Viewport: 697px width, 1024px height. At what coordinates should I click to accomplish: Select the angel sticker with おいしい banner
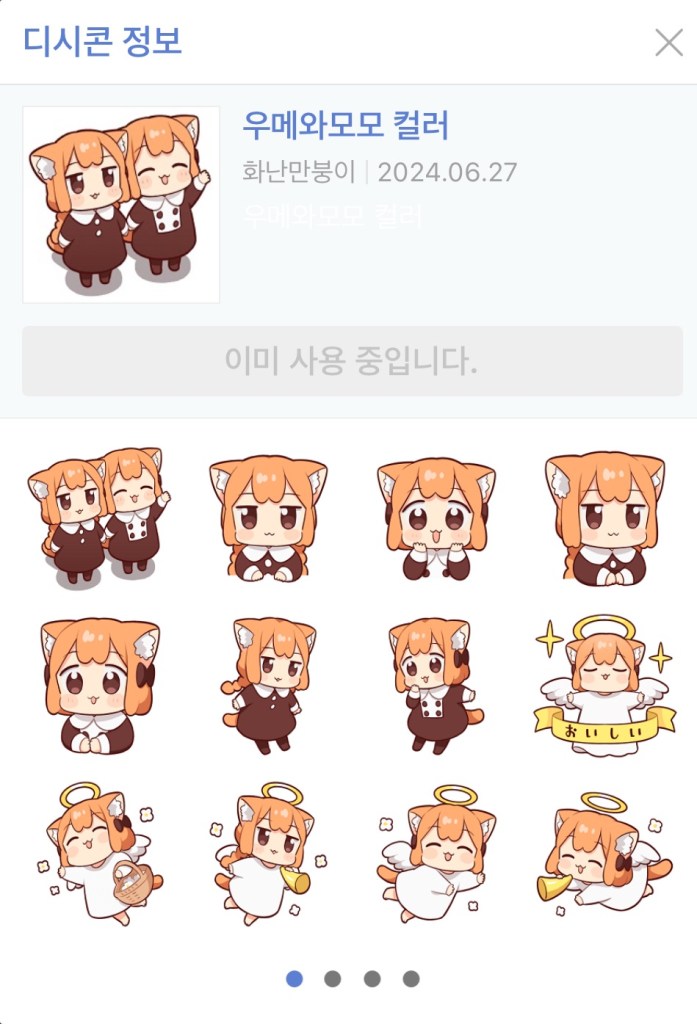[603, 685]
